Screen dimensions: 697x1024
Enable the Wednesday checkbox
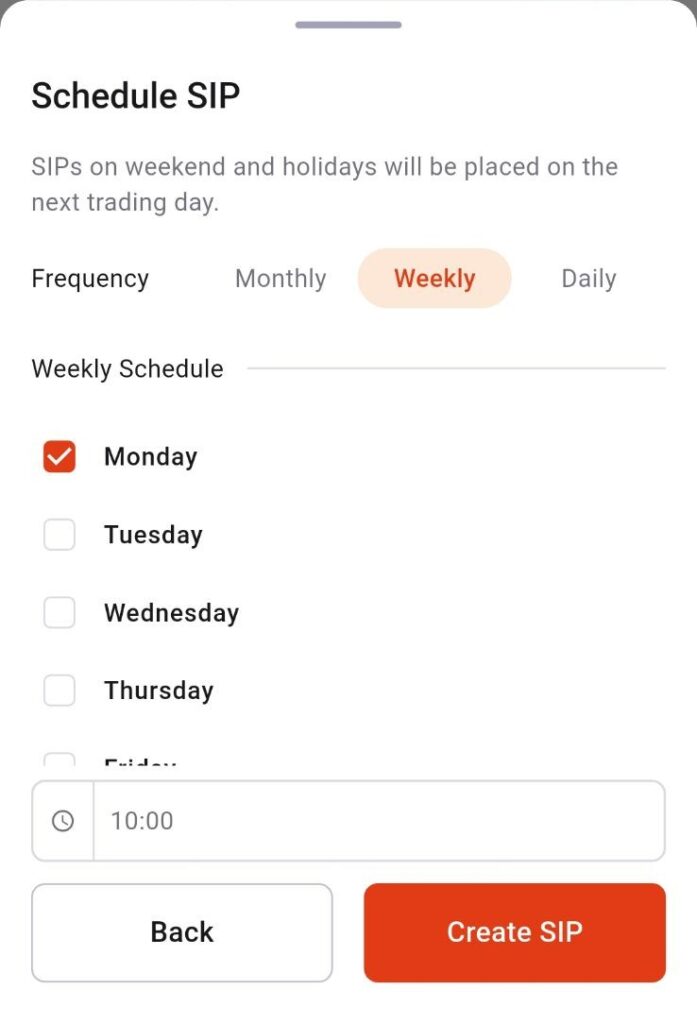59,613
